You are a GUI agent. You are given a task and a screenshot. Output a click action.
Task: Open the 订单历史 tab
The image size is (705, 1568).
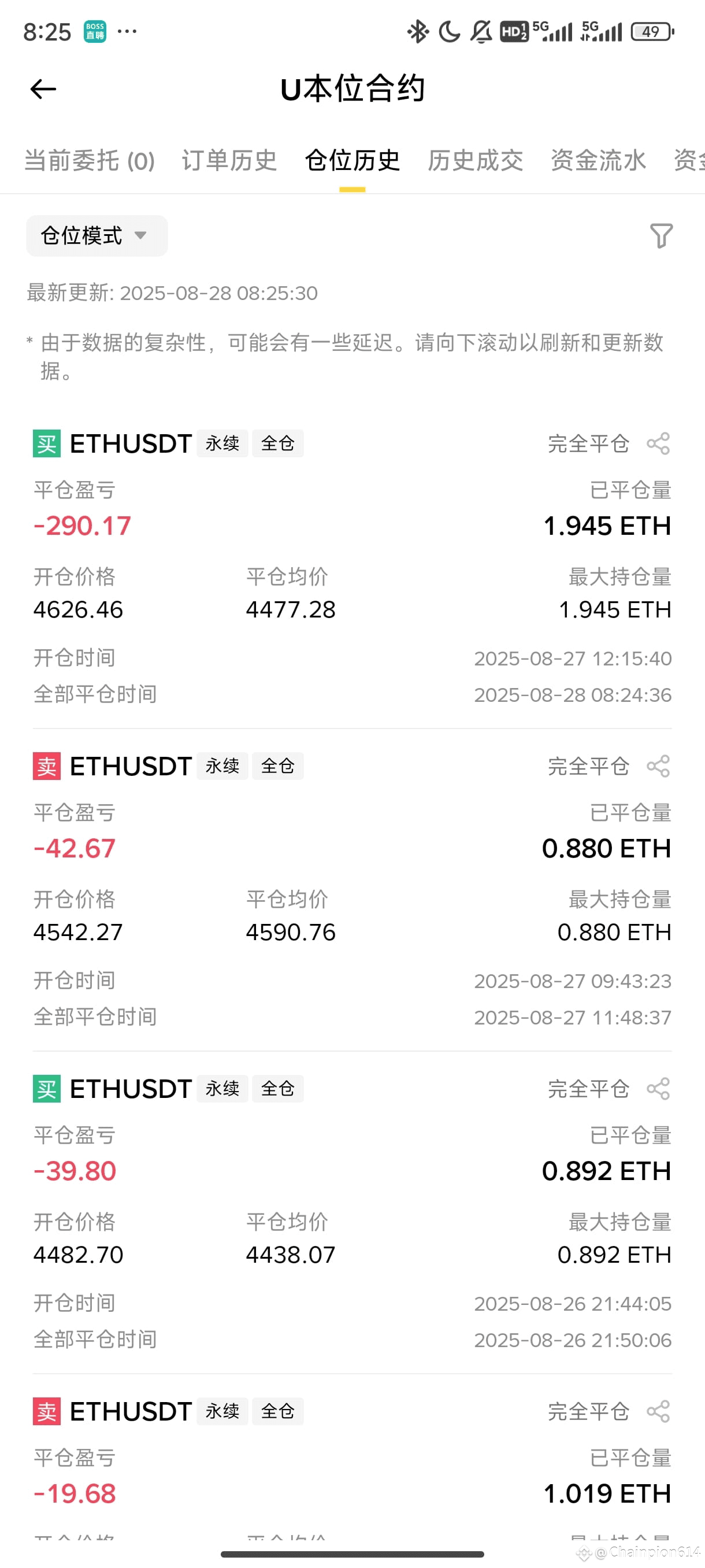coord(229,161)
